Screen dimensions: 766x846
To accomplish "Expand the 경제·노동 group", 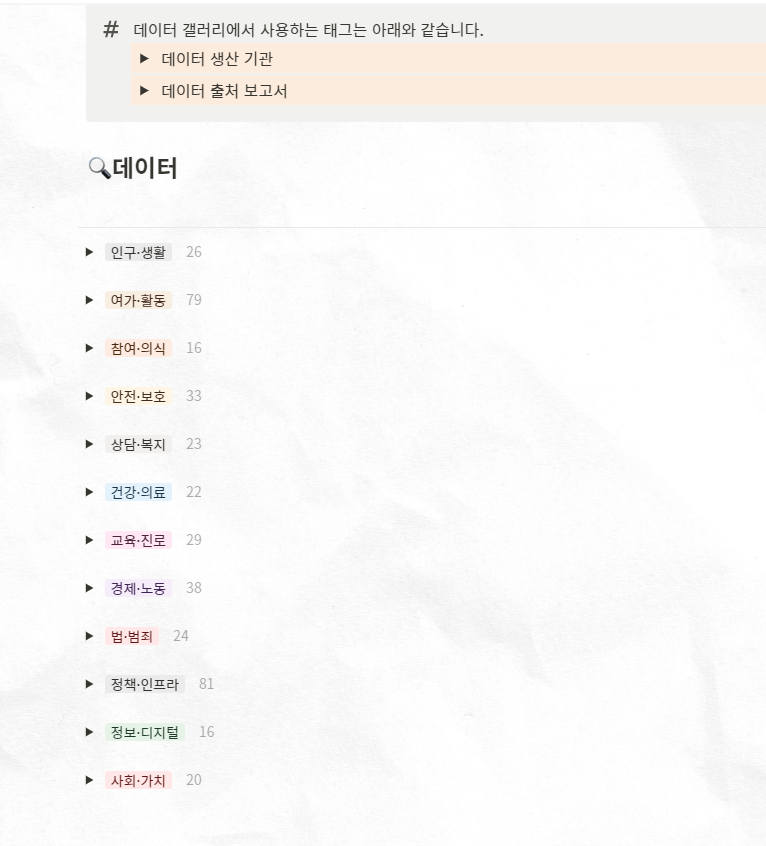I will [x=90, y=588].
